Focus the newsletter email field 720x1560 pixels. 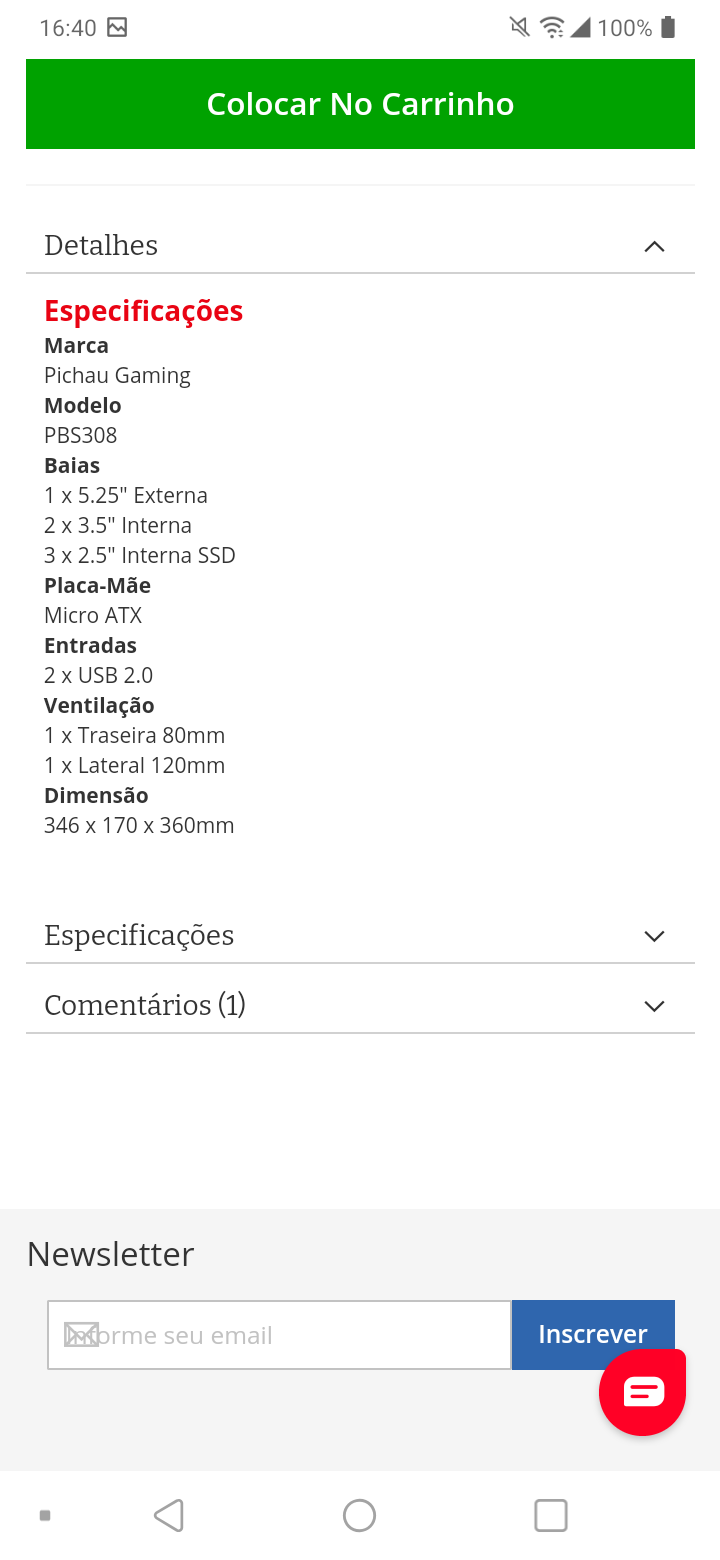[x=279, y=1335]
